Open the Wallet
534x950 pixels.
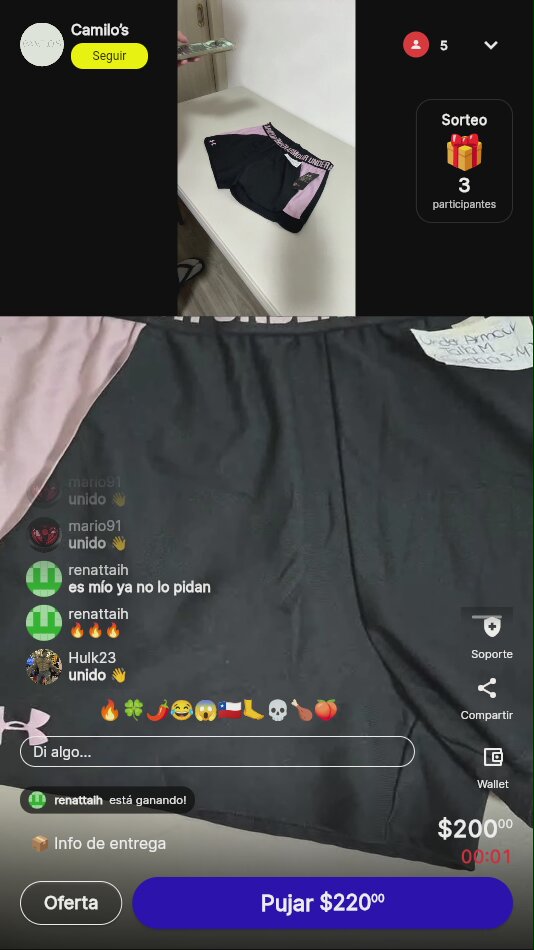click(493, 768)
